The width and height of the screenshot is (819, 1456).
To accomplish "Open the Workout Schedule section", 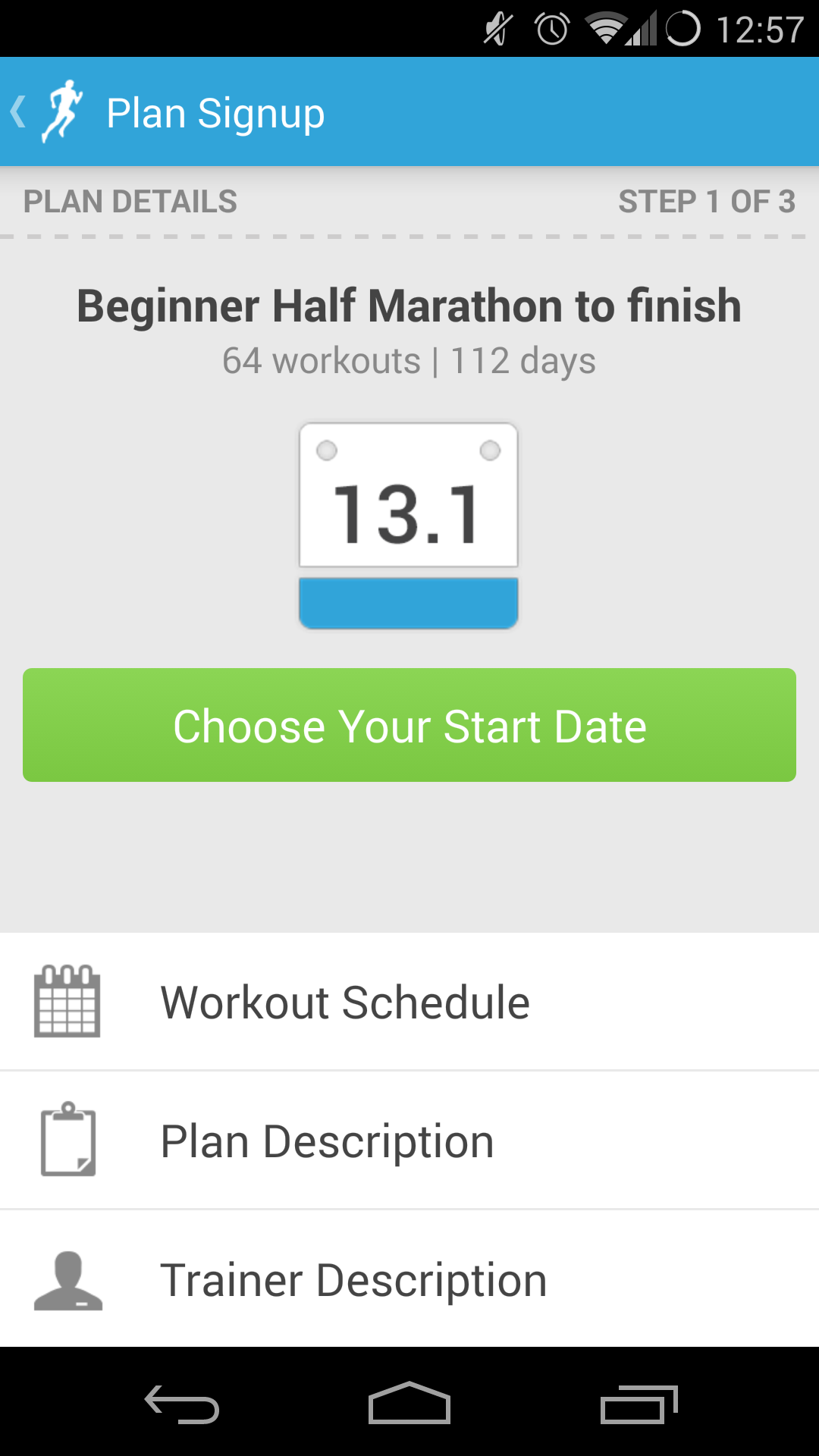I will click(345, 1001).
